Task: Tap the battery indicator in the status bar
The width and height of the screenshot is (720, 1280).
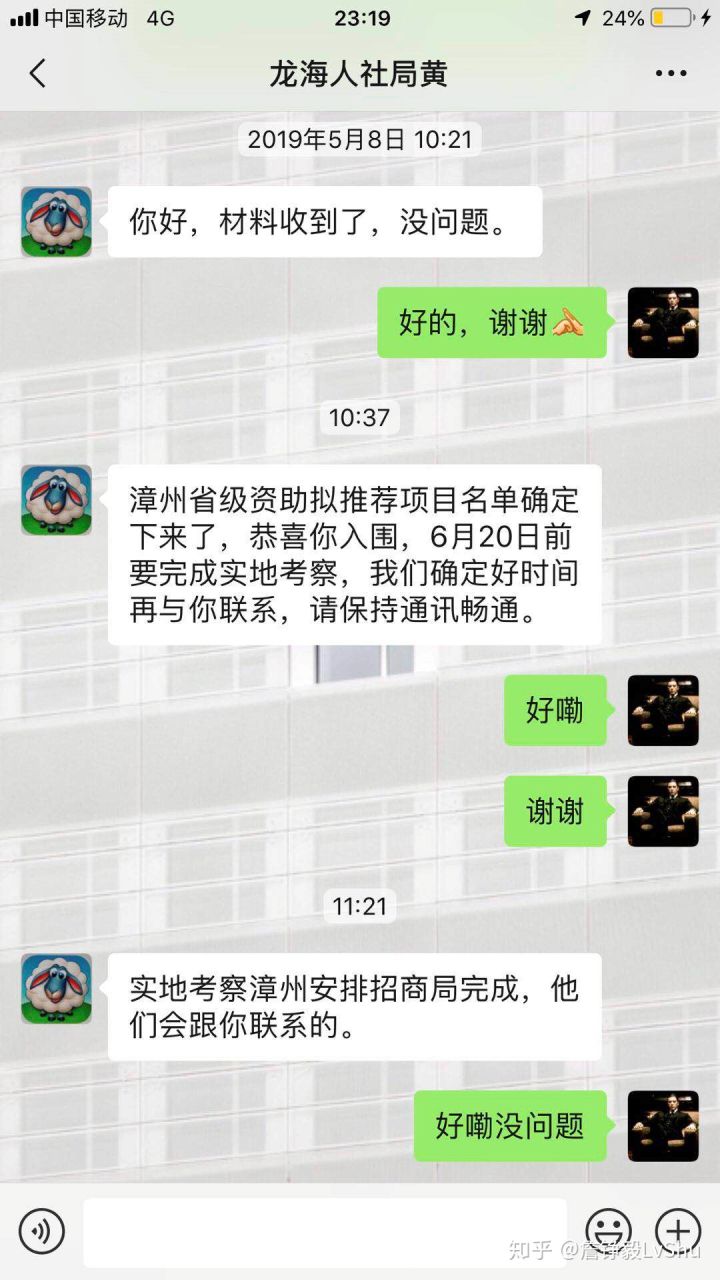Action: 672,17
